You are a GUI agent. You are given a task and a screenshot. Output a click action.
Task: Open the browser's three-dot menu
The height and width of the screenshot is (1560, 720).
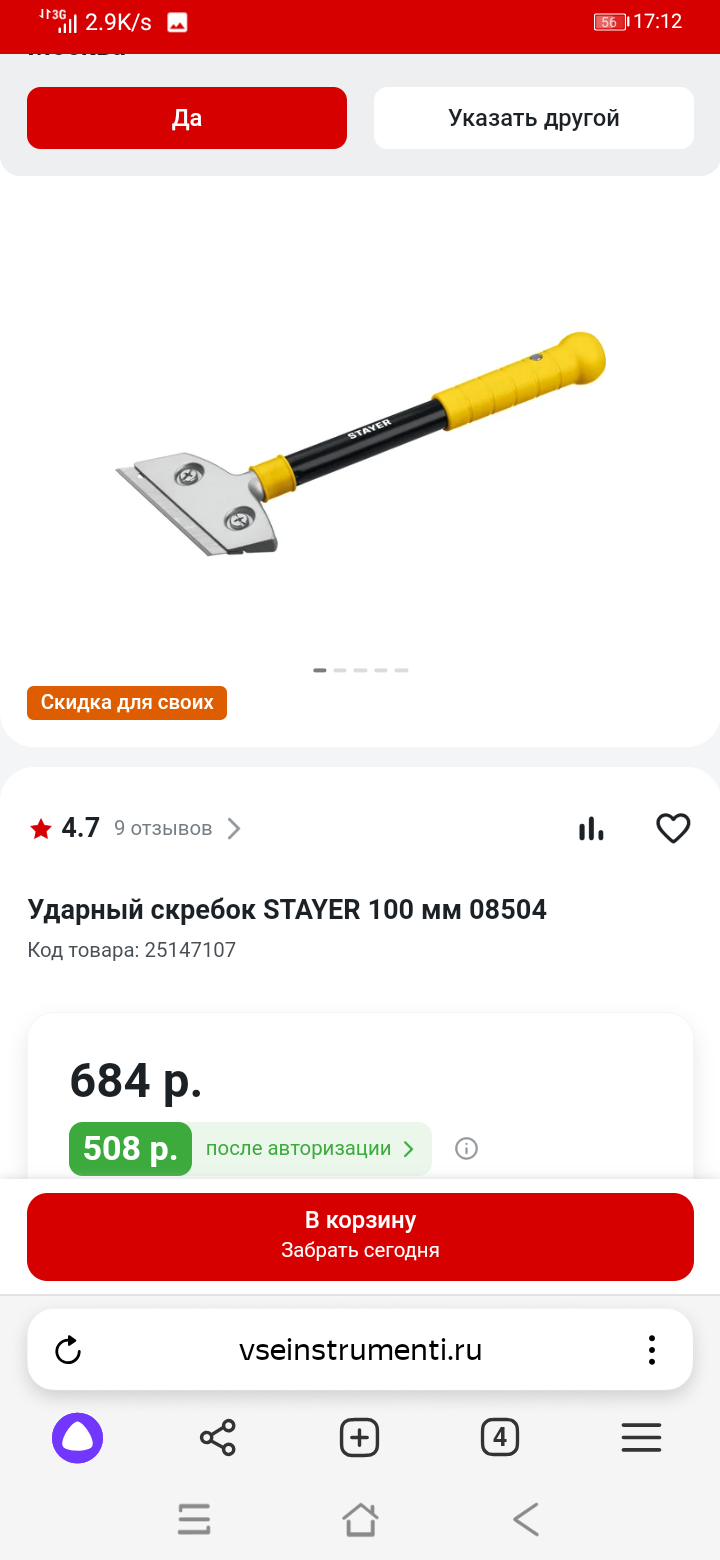pyautogui.click(x=652, y=1350)
